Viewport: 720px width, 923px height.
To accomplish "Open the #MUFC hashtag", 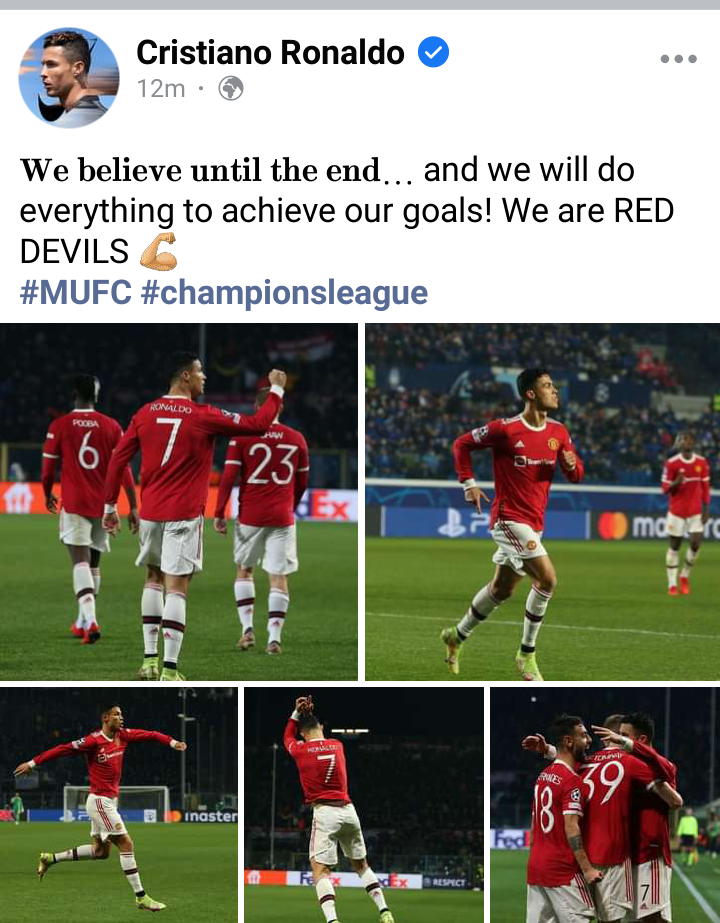I will tap(76, 292).
